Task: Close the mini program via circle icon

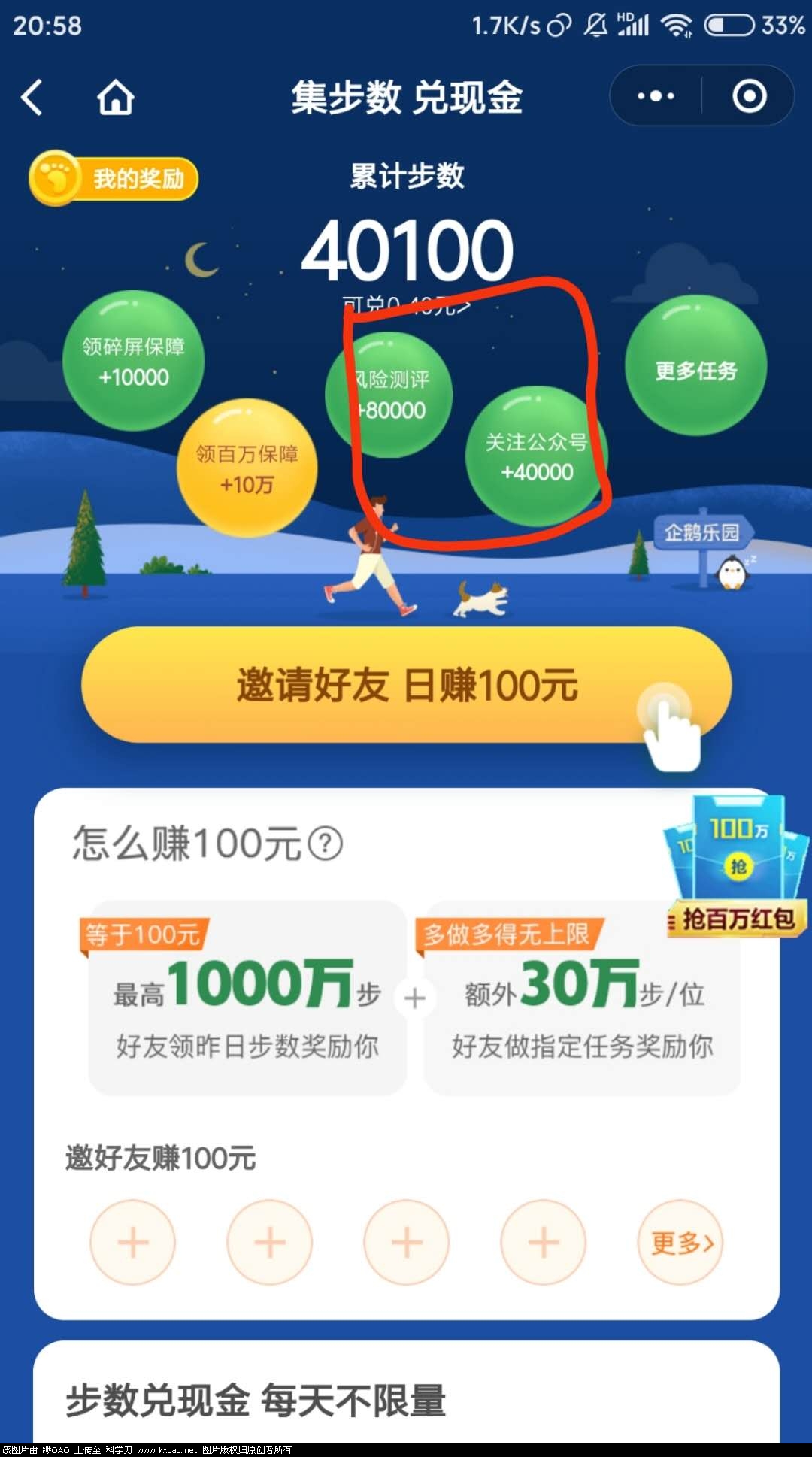Action: click(x=749, y=96)
